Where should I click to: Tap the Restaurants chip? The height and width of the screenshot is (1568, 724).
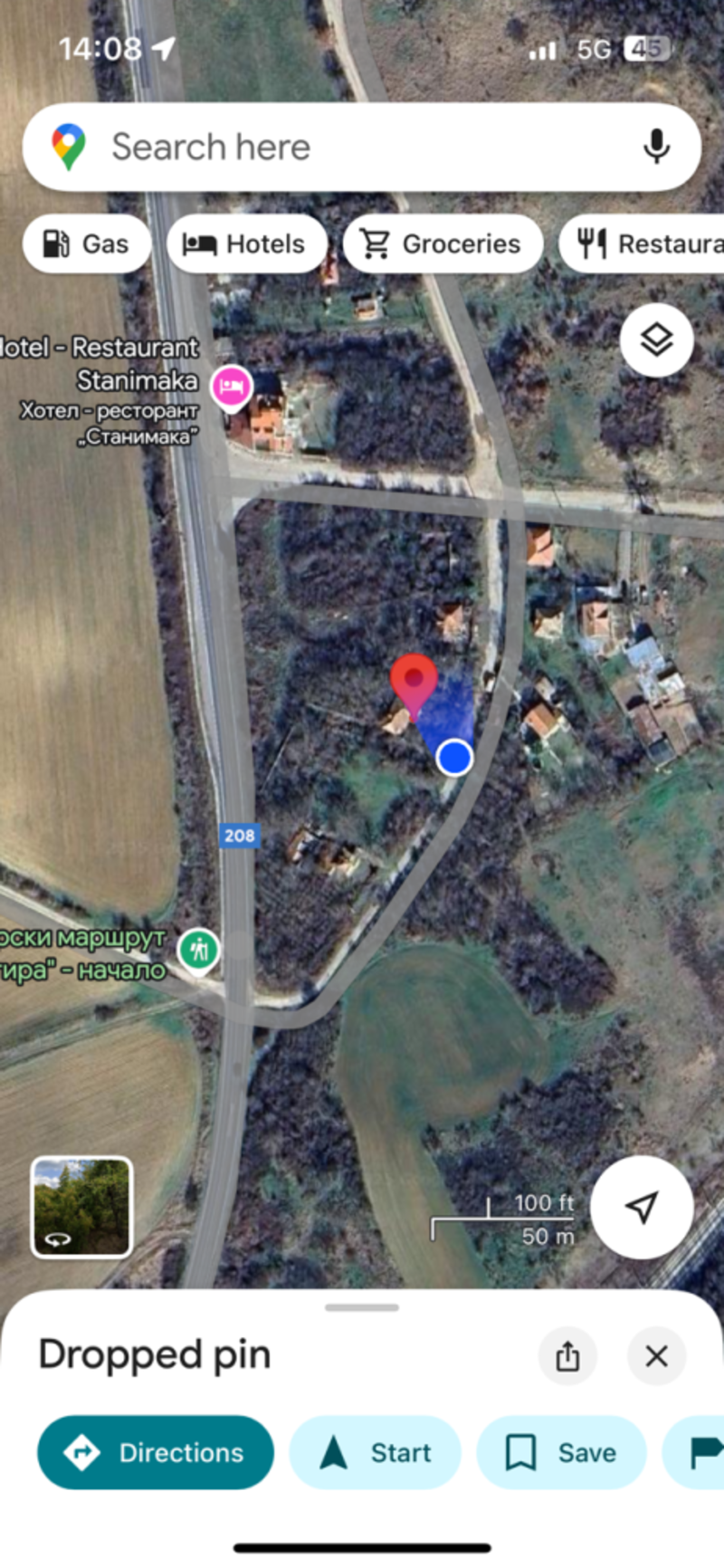point(642,244)
